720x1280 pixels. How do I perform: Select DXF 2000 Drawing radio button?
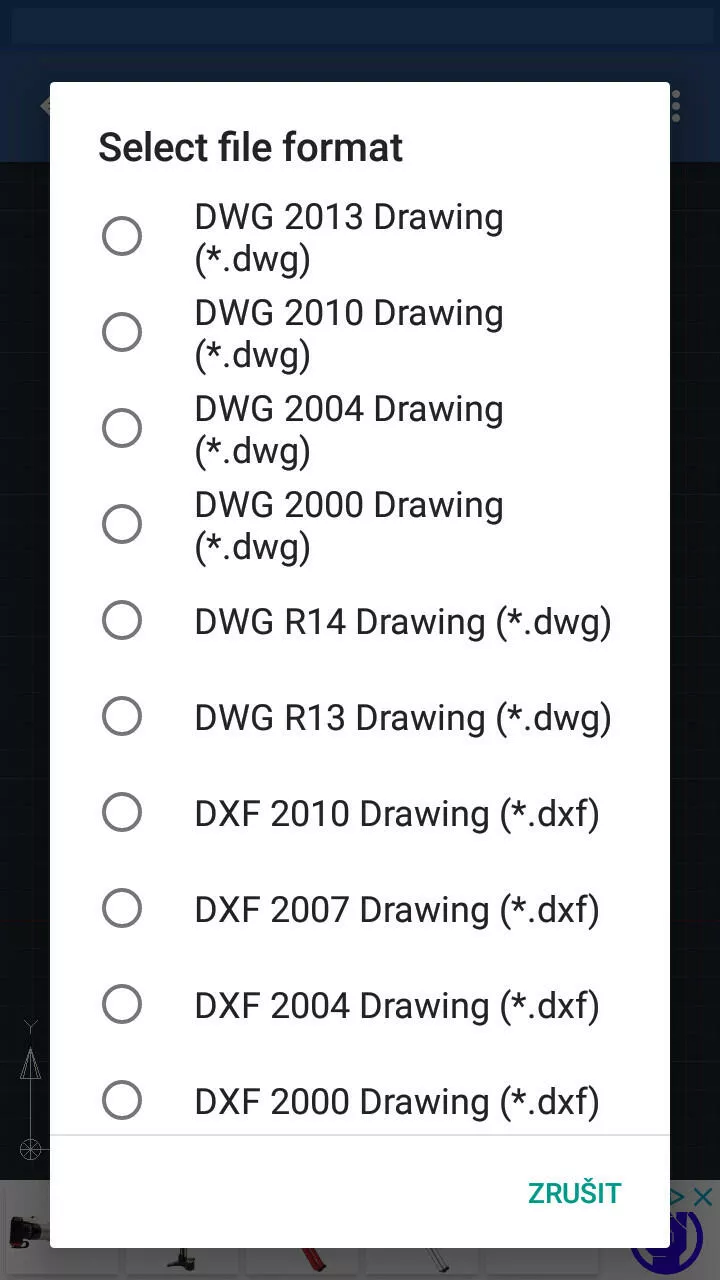click(122, 1100)
